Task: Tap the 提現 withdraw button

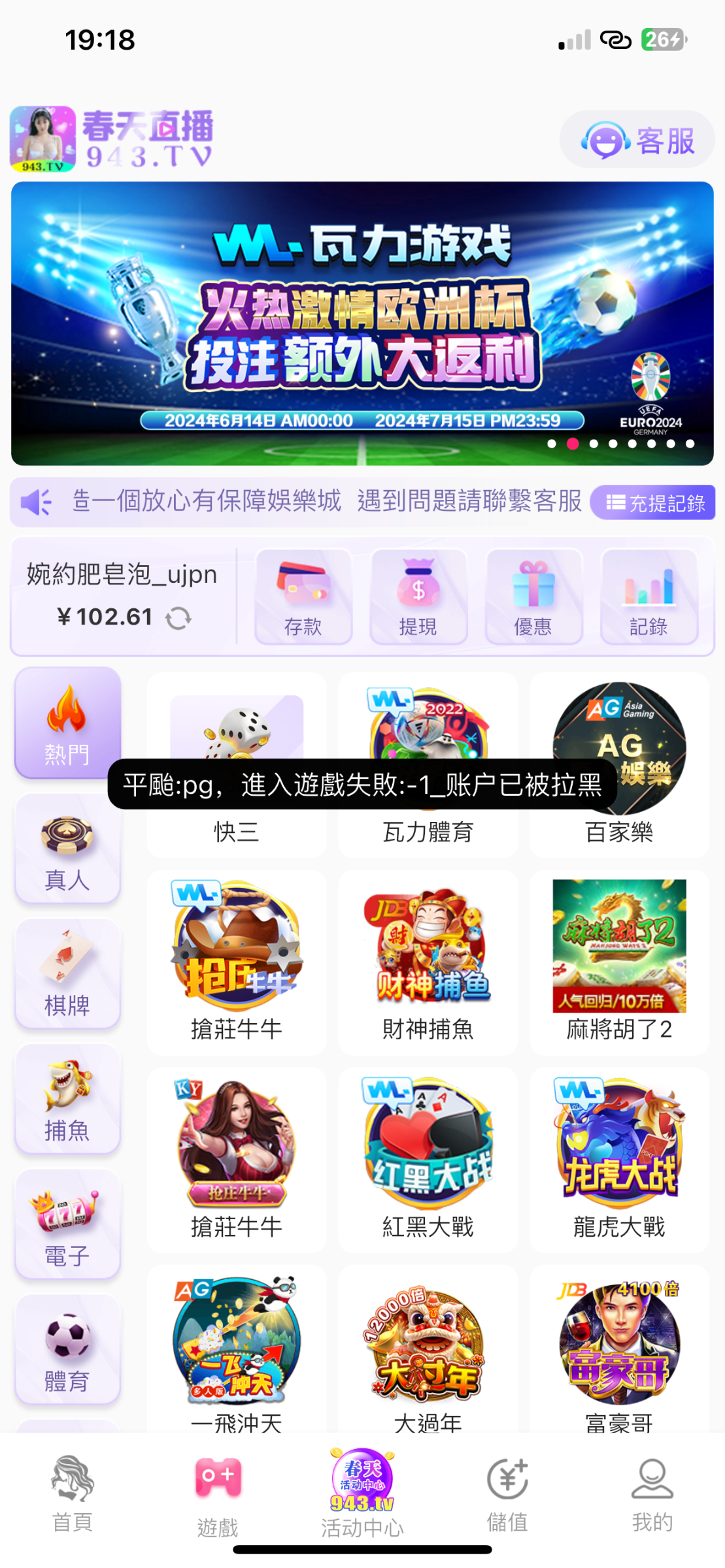Action: (418, 596)
